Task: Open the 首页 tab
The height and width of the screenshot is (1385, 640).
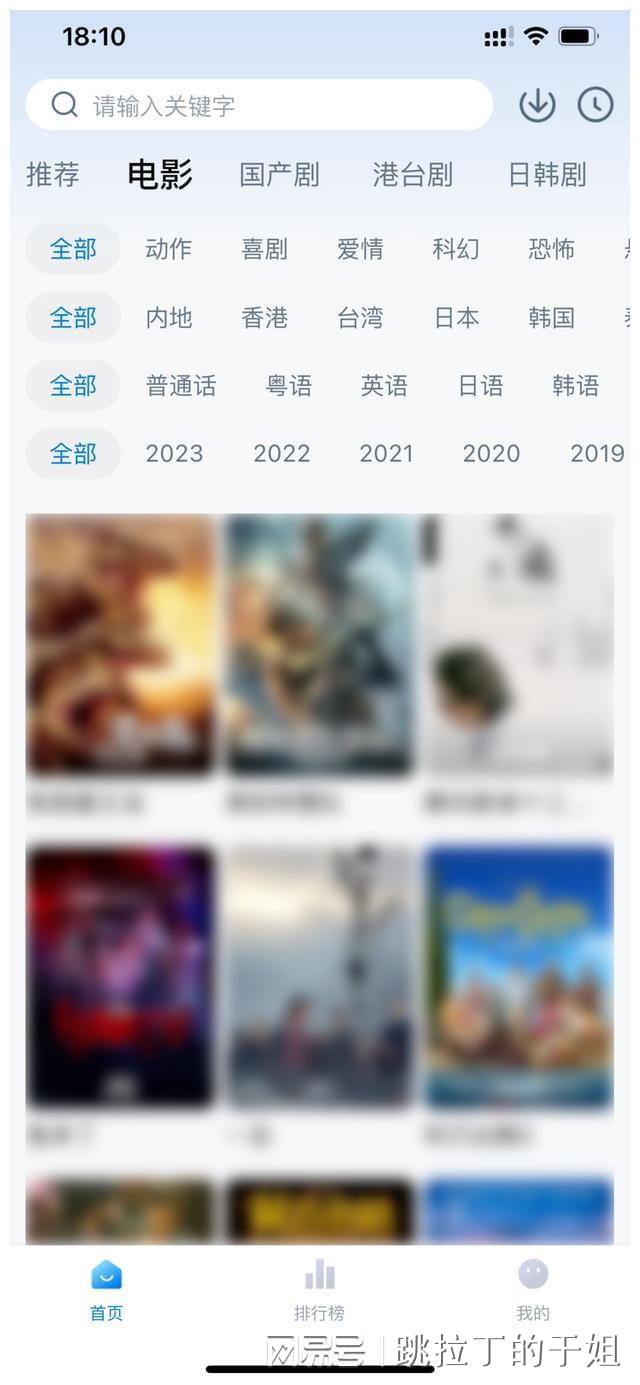Action: 106,1291
